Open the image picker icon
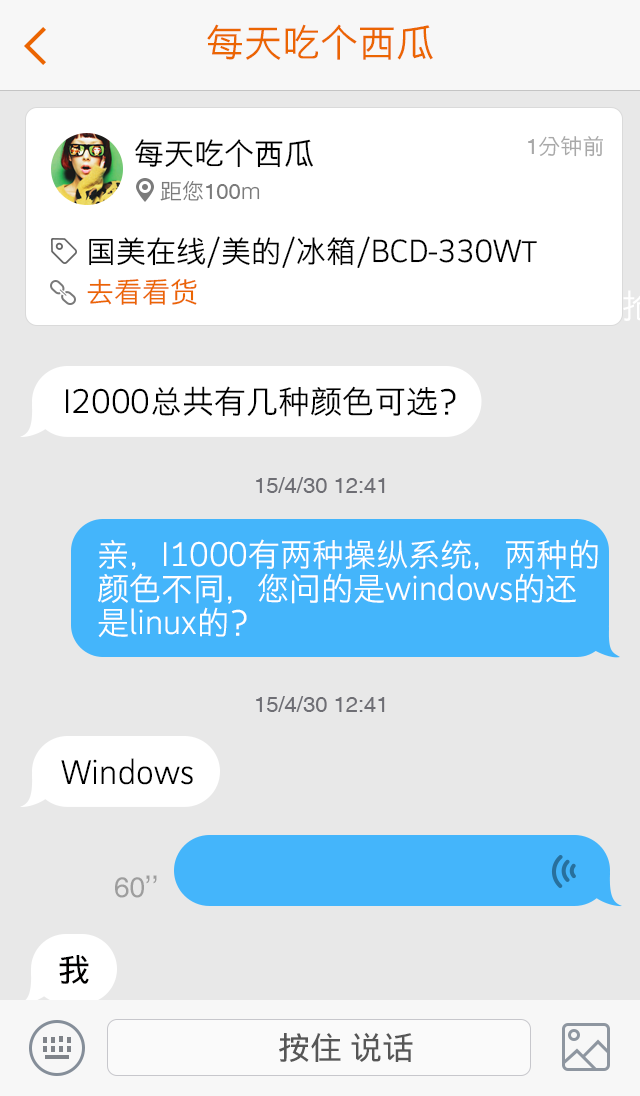This screenshot has height=1096, width=640. 585,1047
